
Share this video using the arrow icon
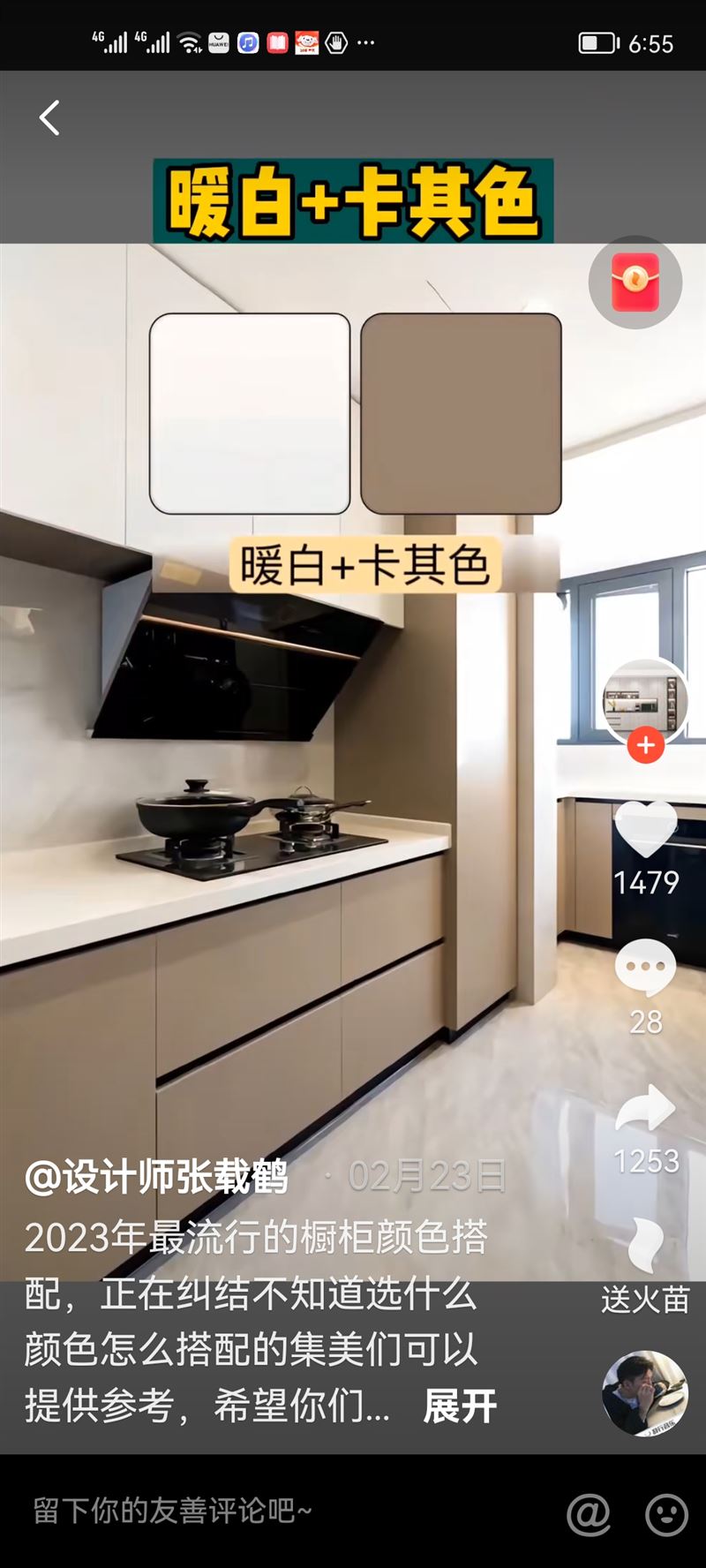(646, 1108)
